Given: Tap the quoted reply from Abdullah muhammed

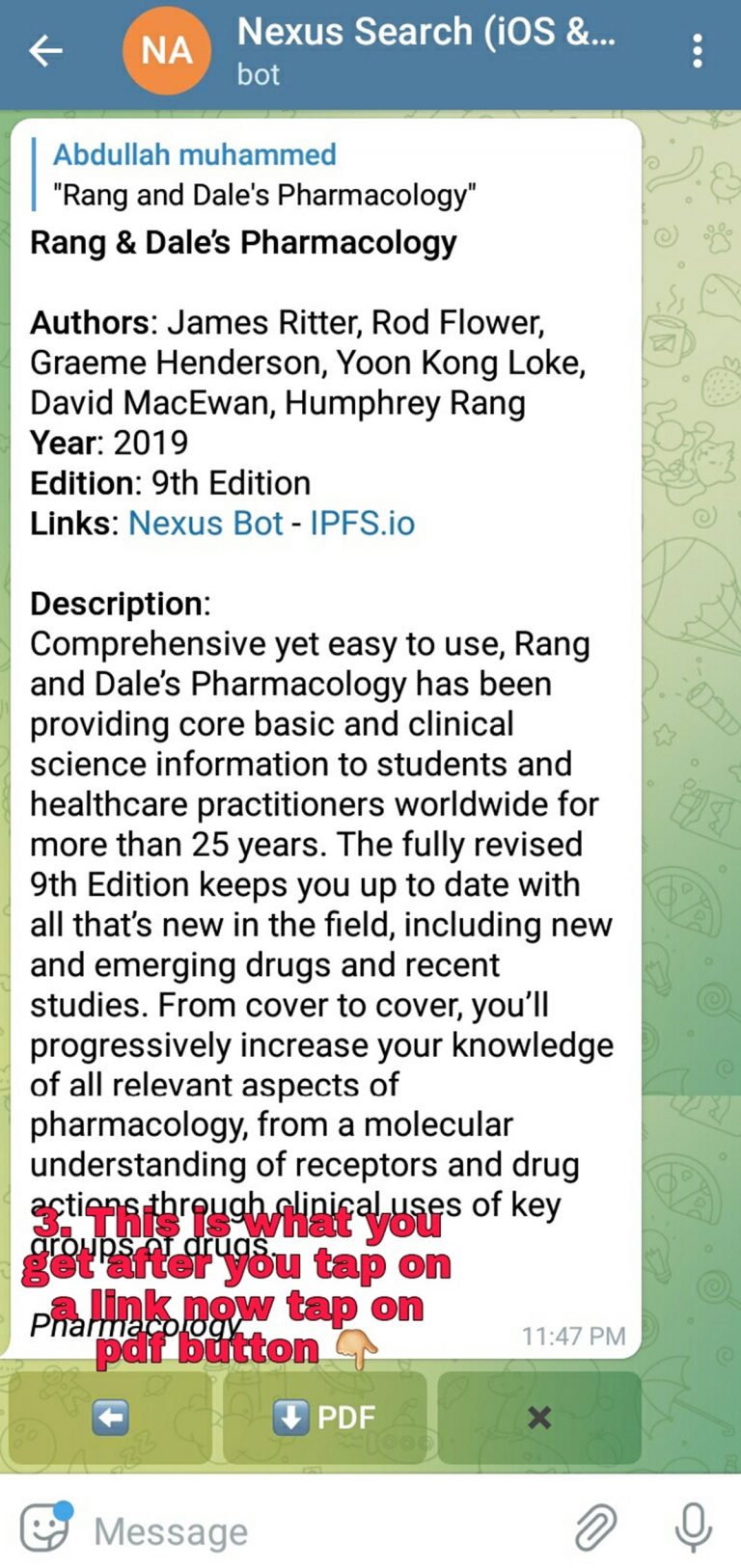Looking at the screenshot, I should click(x=254, y=175).
